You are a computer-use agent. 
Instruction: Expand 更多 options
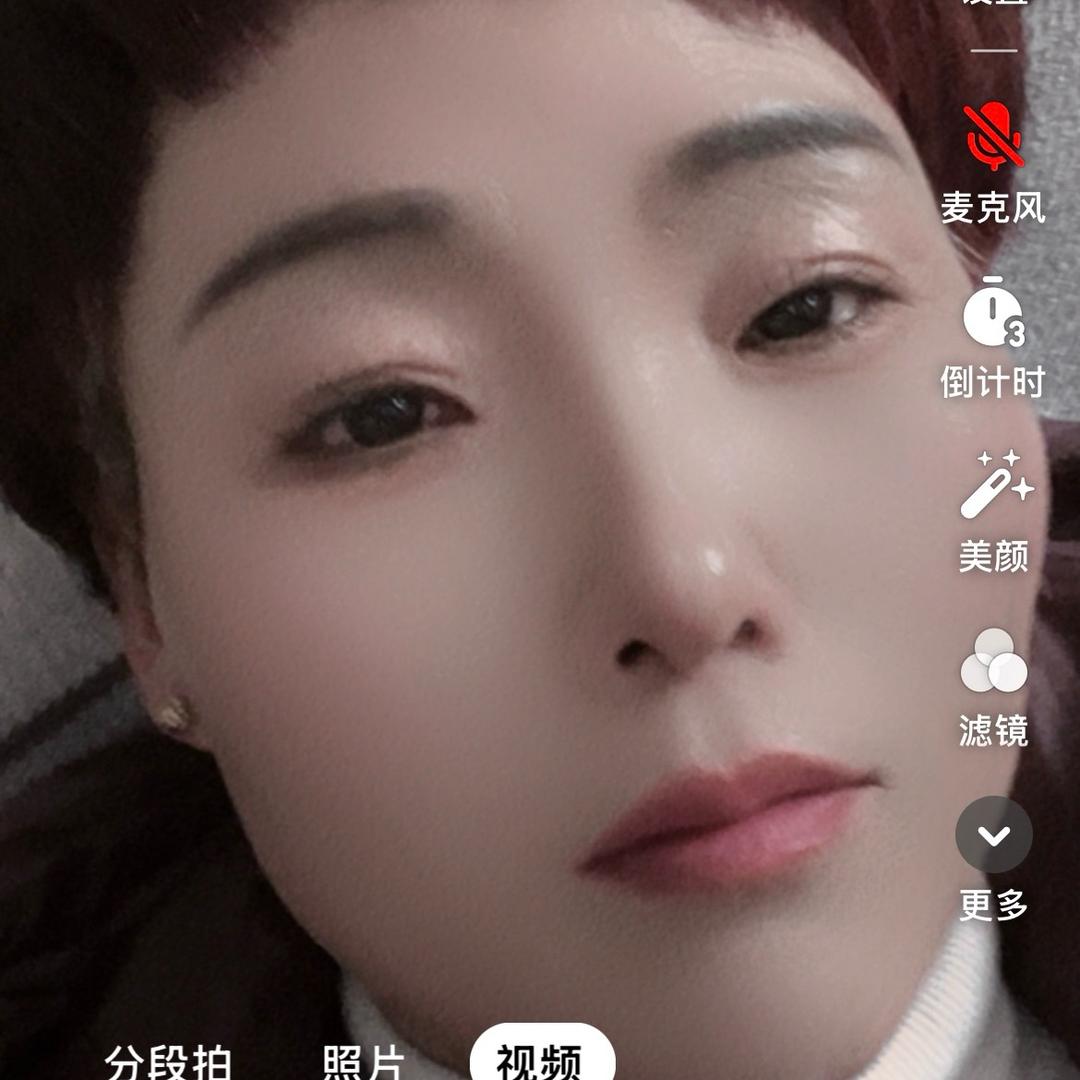click(x=993, y=835)
